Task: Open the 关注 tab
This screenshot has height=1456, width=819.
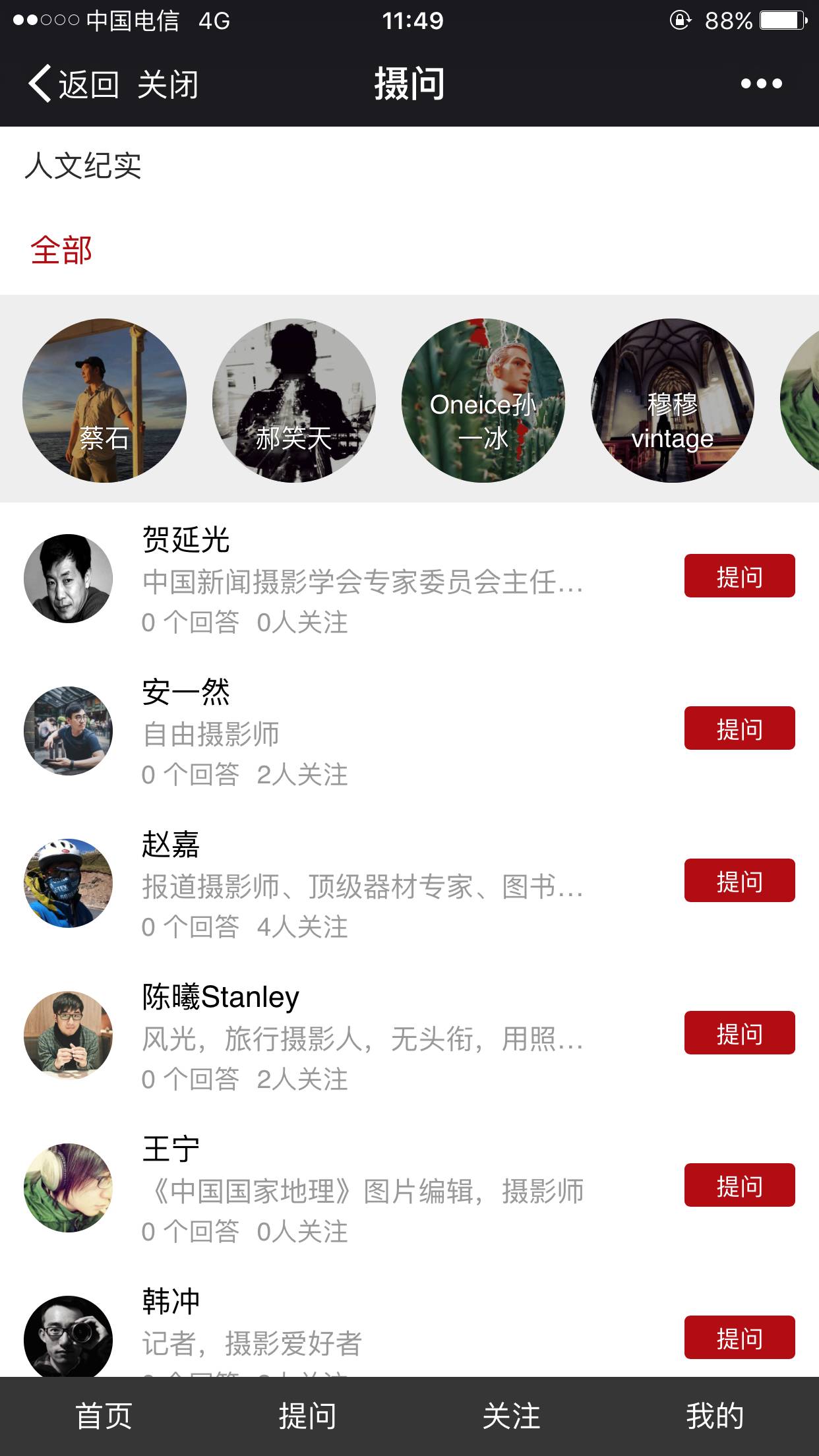Action: [x=511, y=1416]
